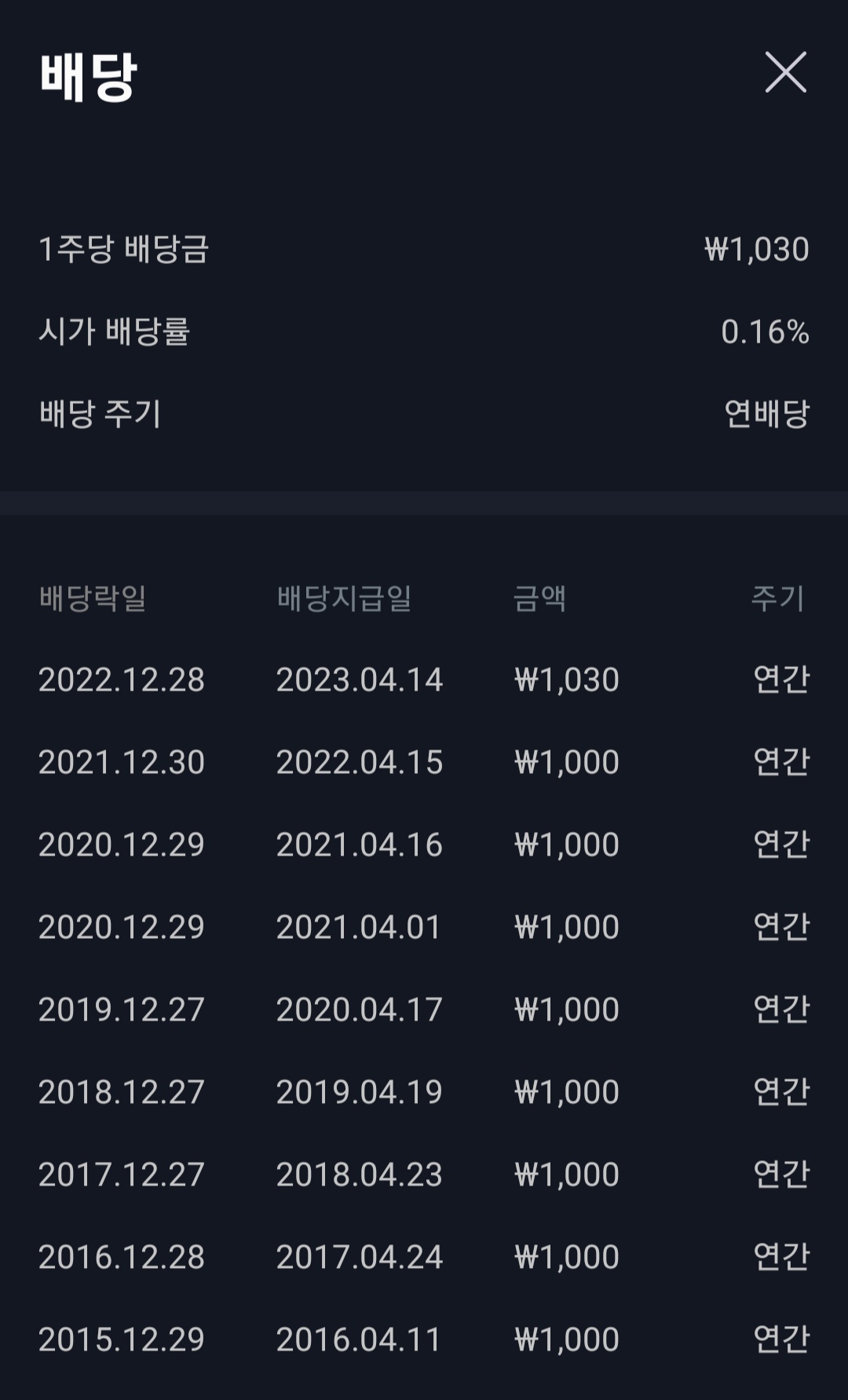Close the 배당 dividend panel
The width and height of the screenshot is (848, 1400).
pyautogui.click(x=786, y=72)
